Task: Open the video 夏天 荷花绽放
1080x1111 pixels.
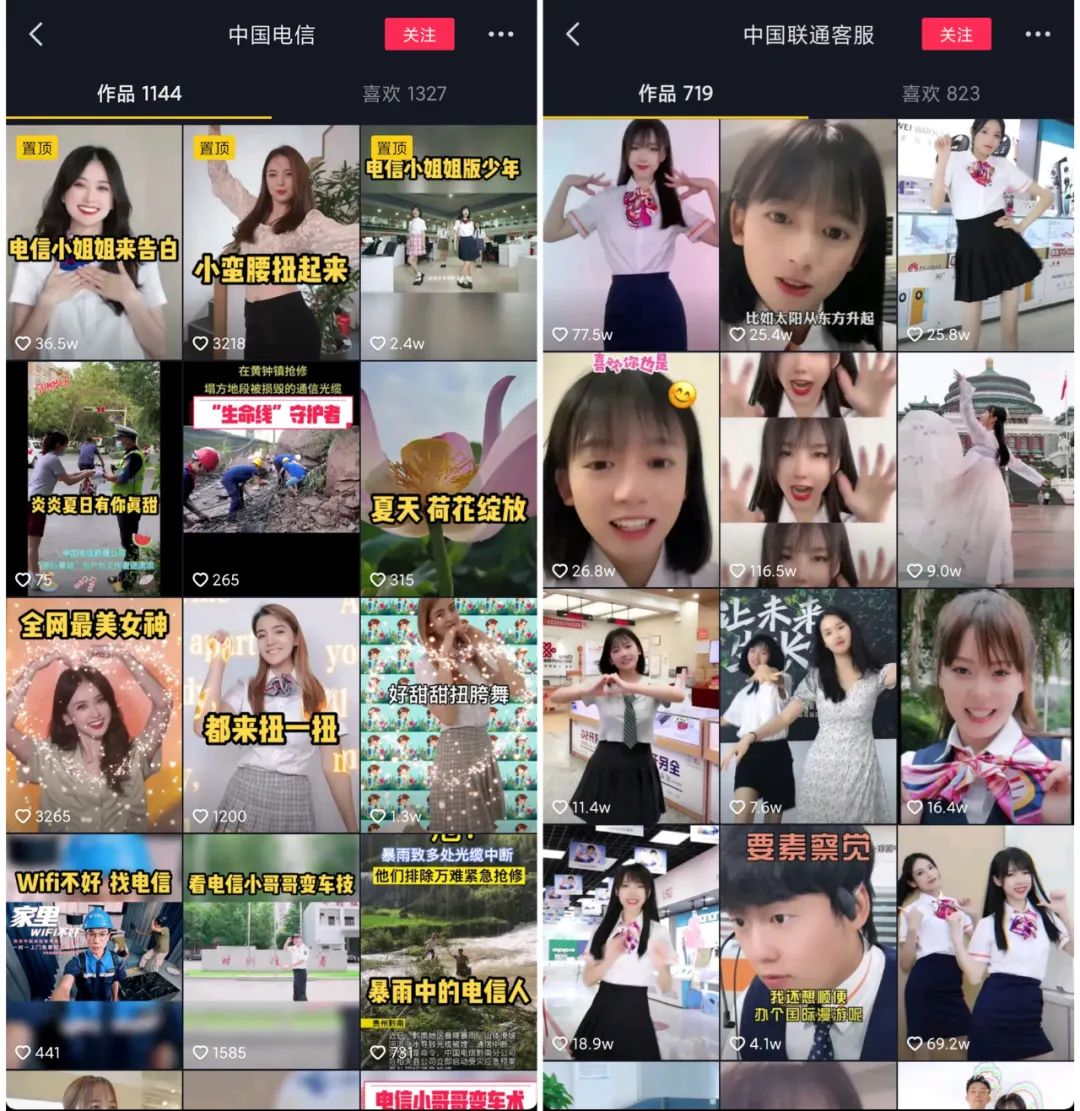Action: pos(448,478)
